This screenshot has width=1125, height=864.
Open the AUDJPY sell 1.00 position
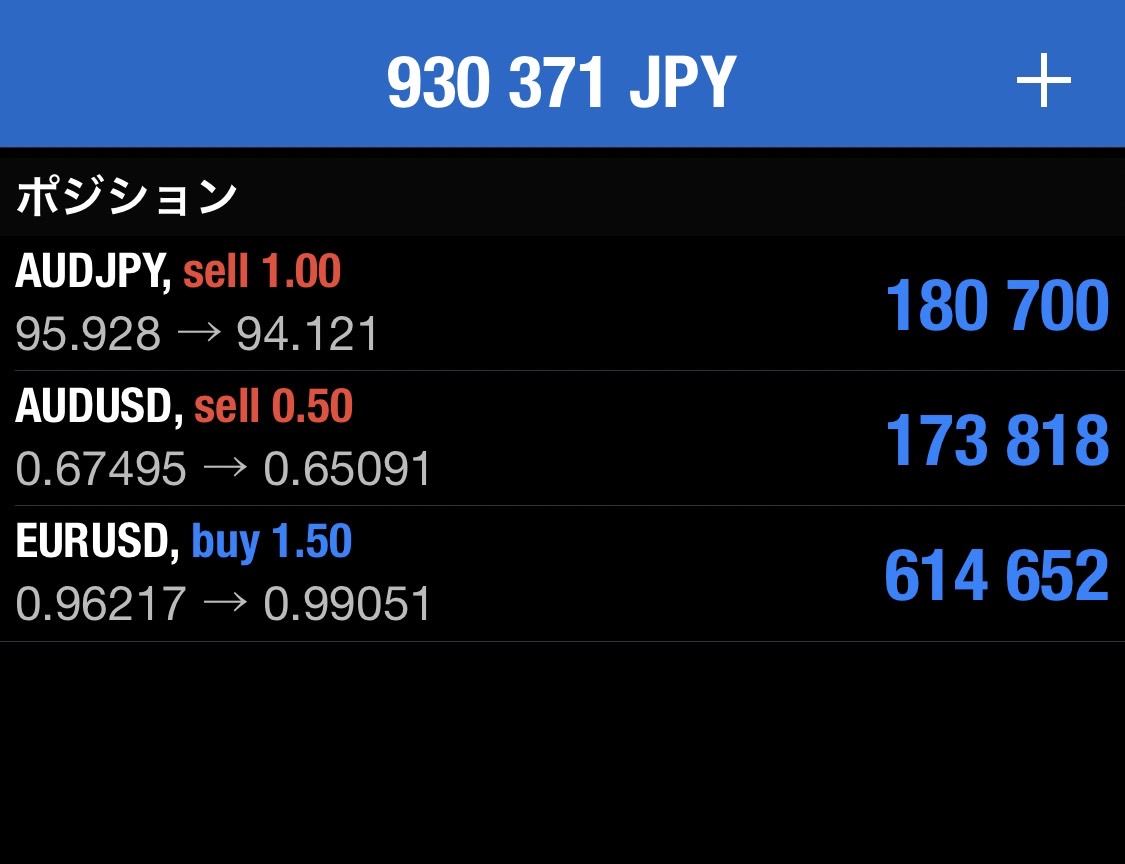tap(560, 304)
